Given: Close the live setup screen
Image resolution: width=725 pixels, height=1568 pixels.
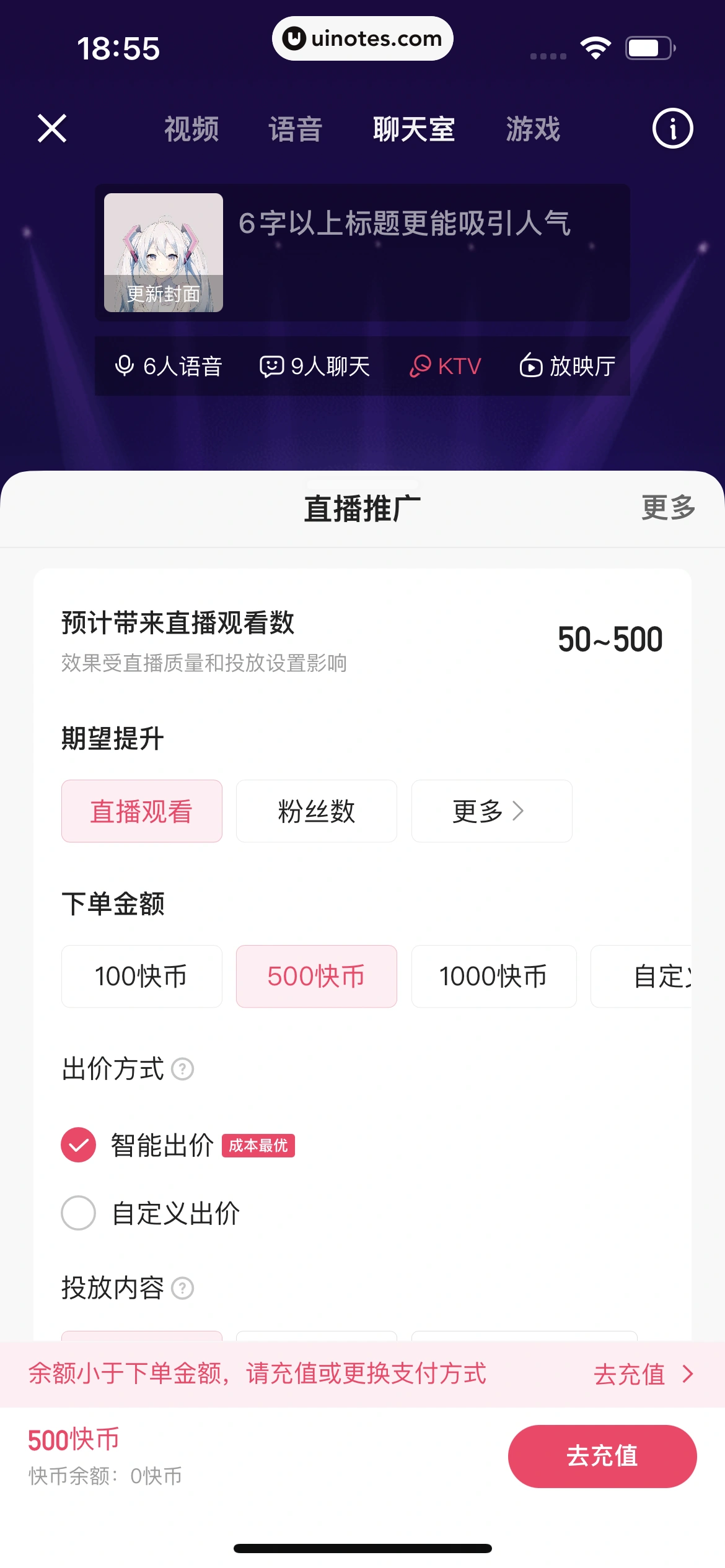Looking at the screenshot, I should [x=52, y=129].
